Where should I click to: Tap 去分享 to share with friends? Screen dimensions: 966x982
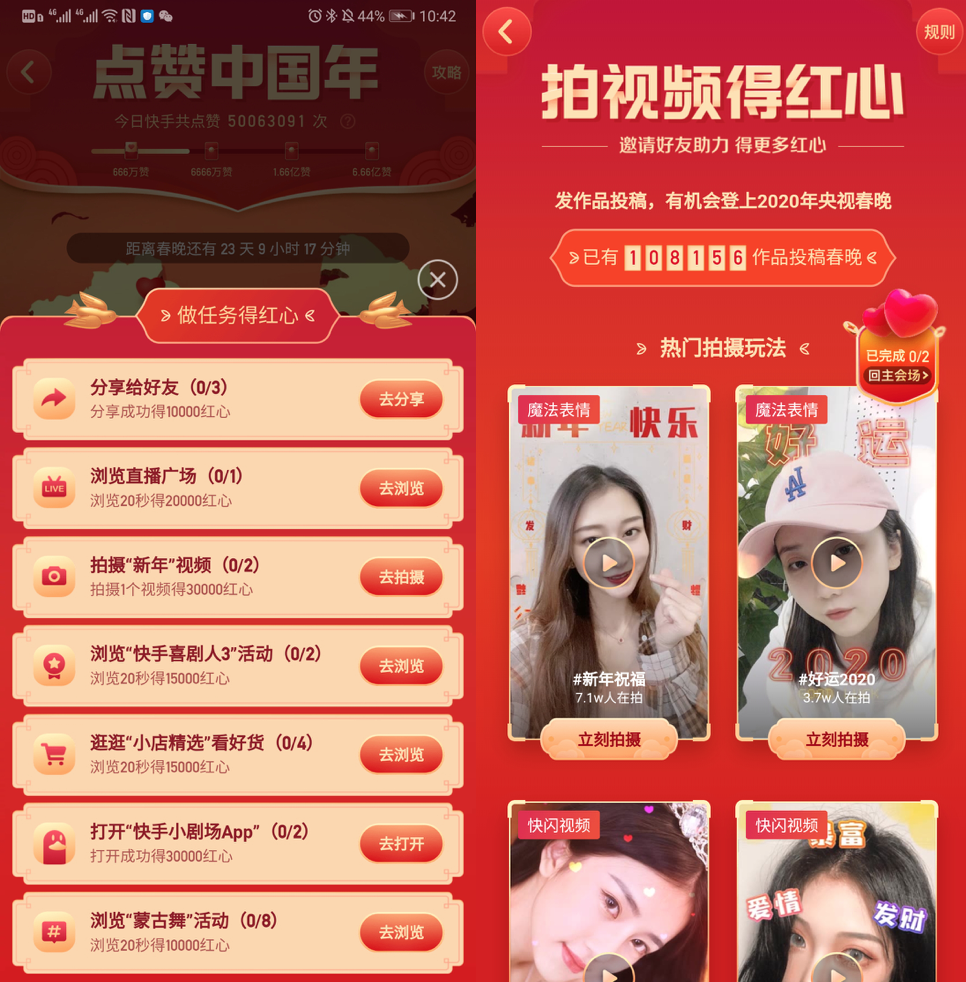pyautogui.click(x=401, y=399)
